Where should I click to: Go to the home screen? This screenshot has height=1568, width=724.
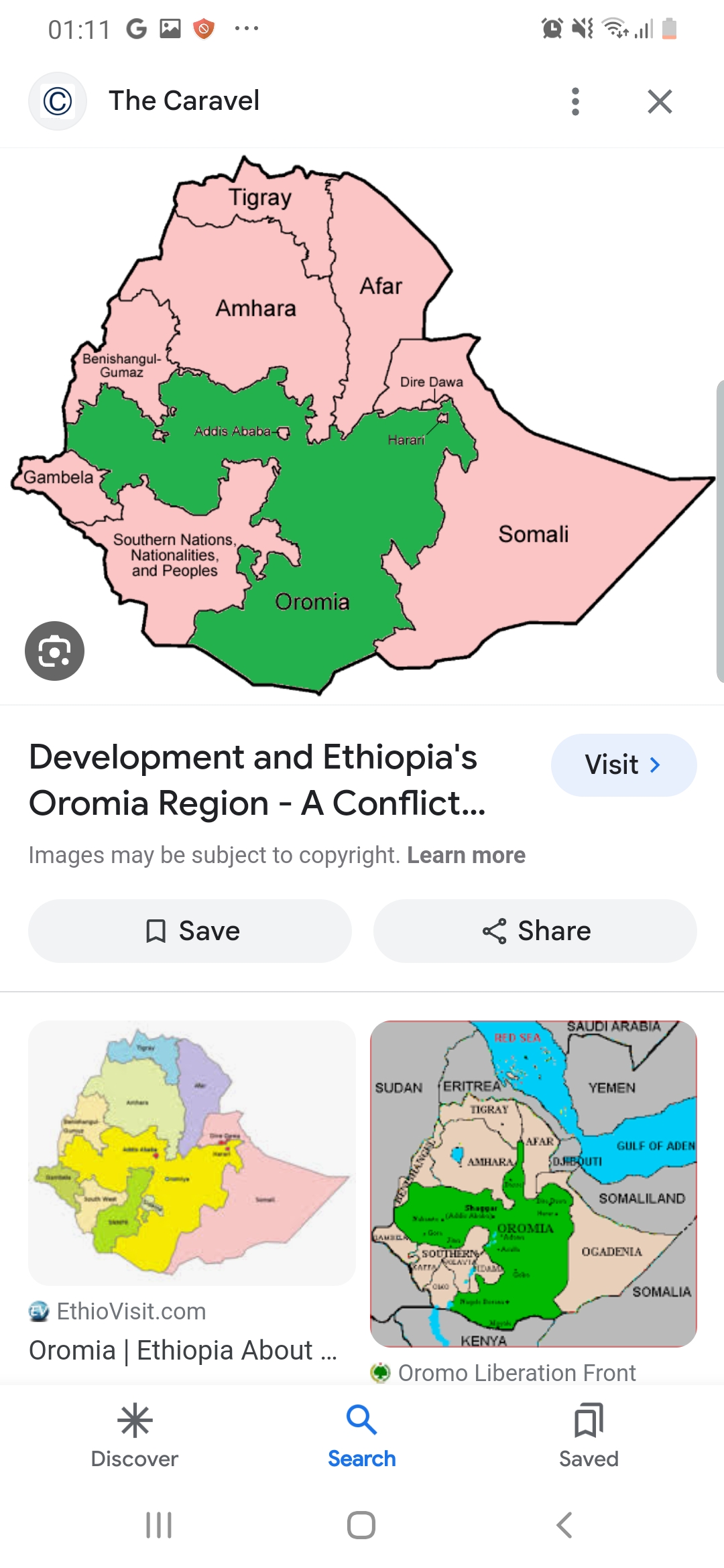click(x=361, y=1525)
